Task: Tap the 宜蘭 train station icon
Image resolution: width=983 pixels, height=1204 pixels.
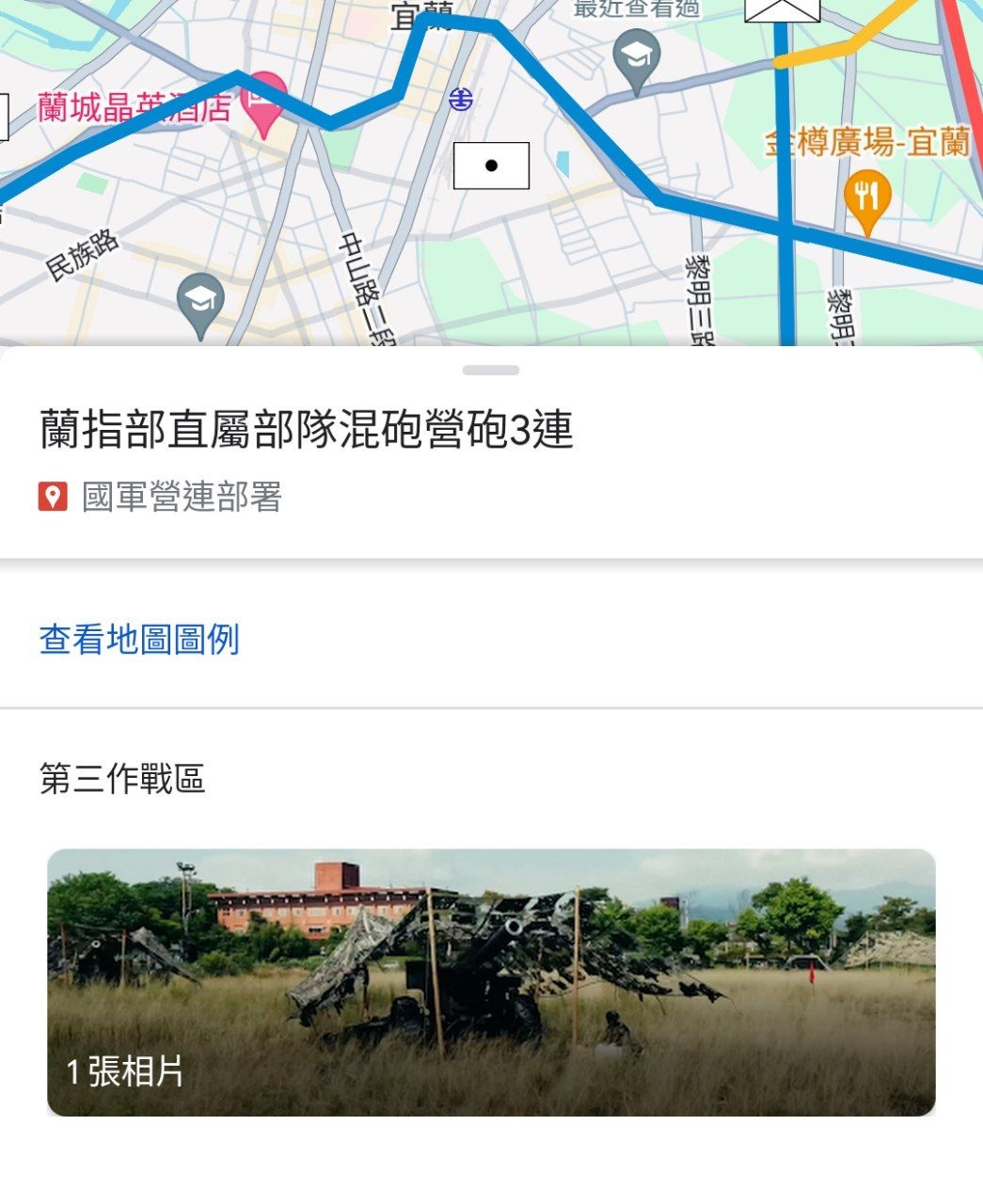Action: (x=461, y=99)
